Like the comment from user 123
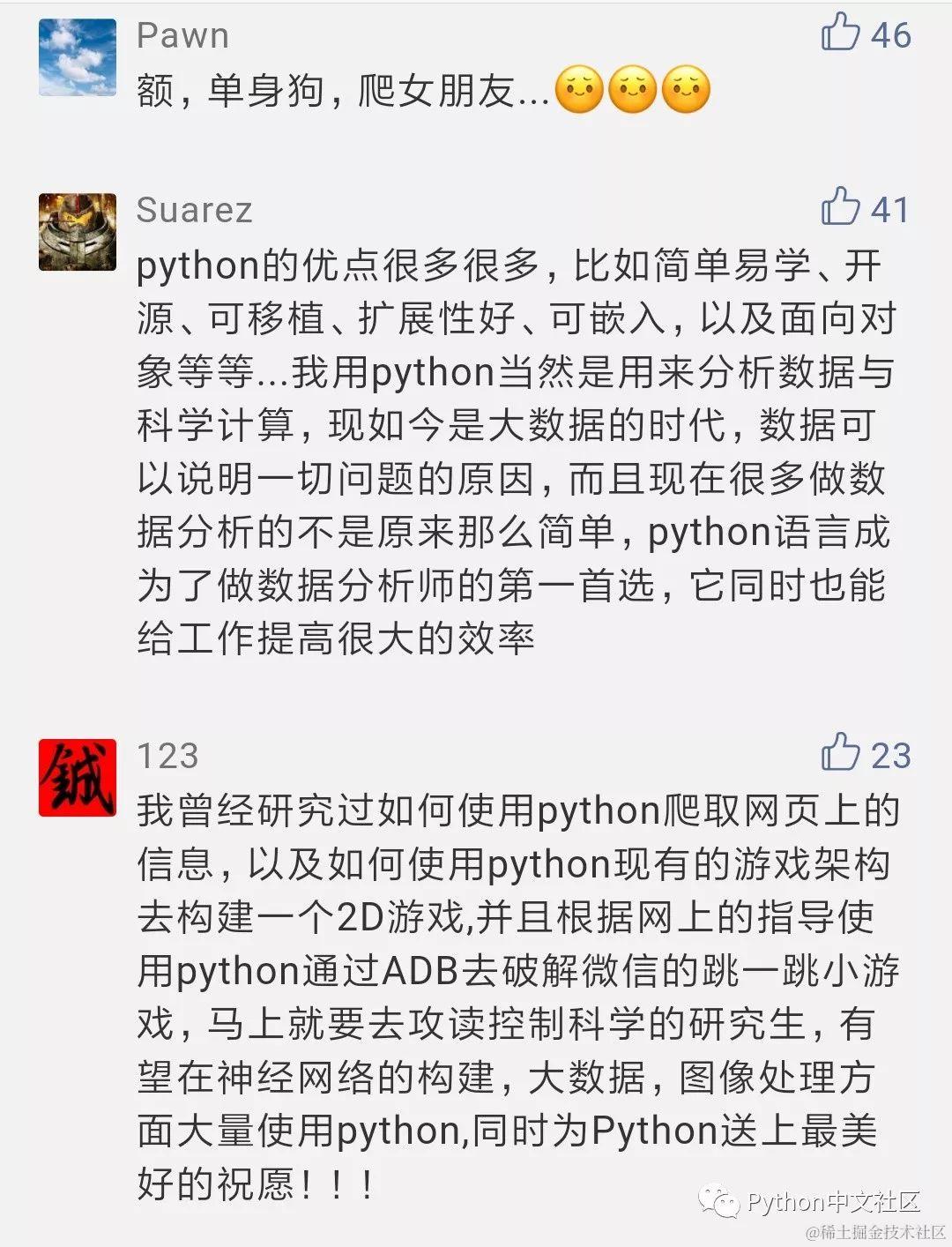952x1247 pixels. point(840,754)
